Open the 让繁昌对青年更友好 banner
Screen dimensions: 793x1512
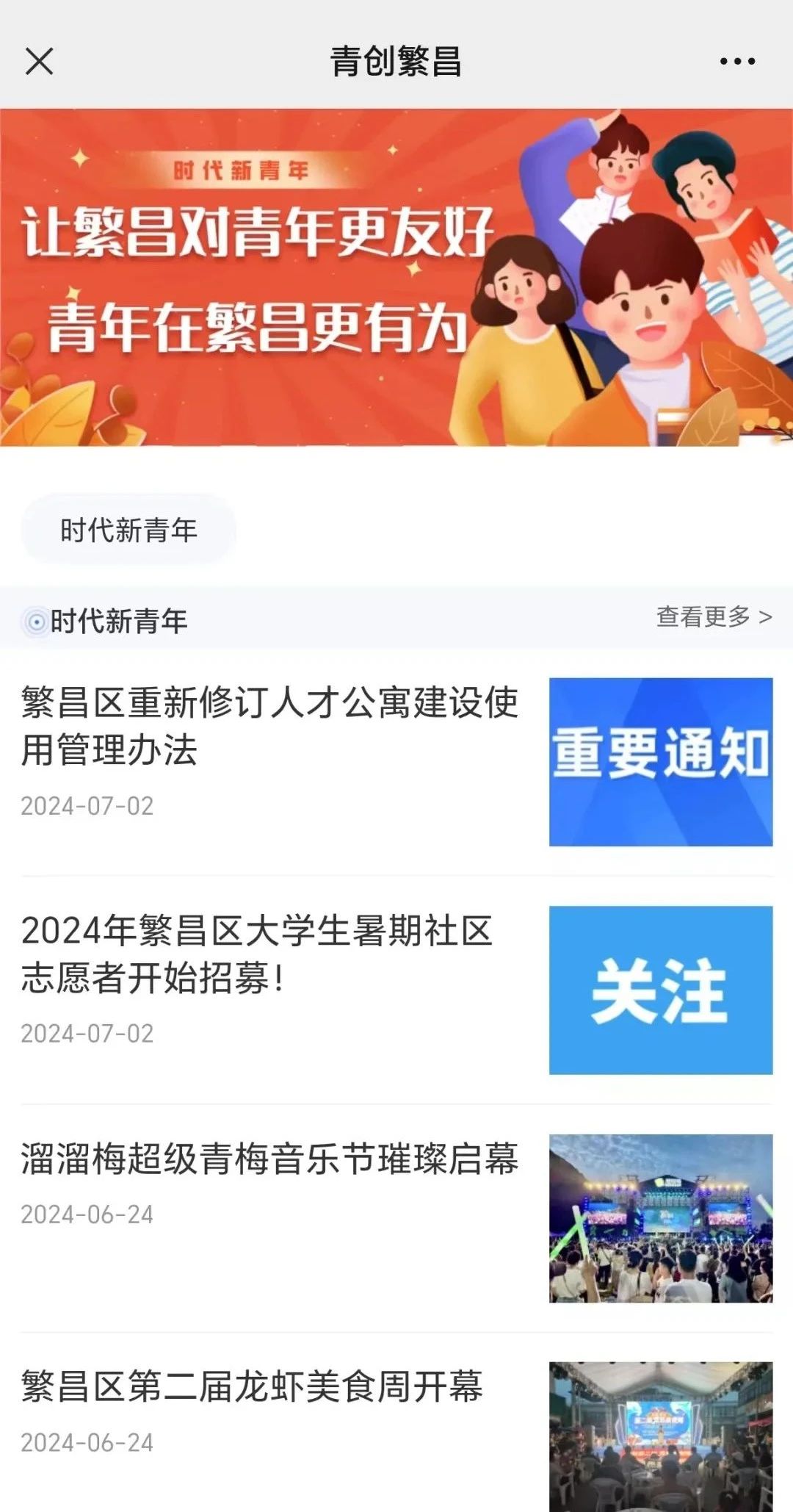pos(396,278)
